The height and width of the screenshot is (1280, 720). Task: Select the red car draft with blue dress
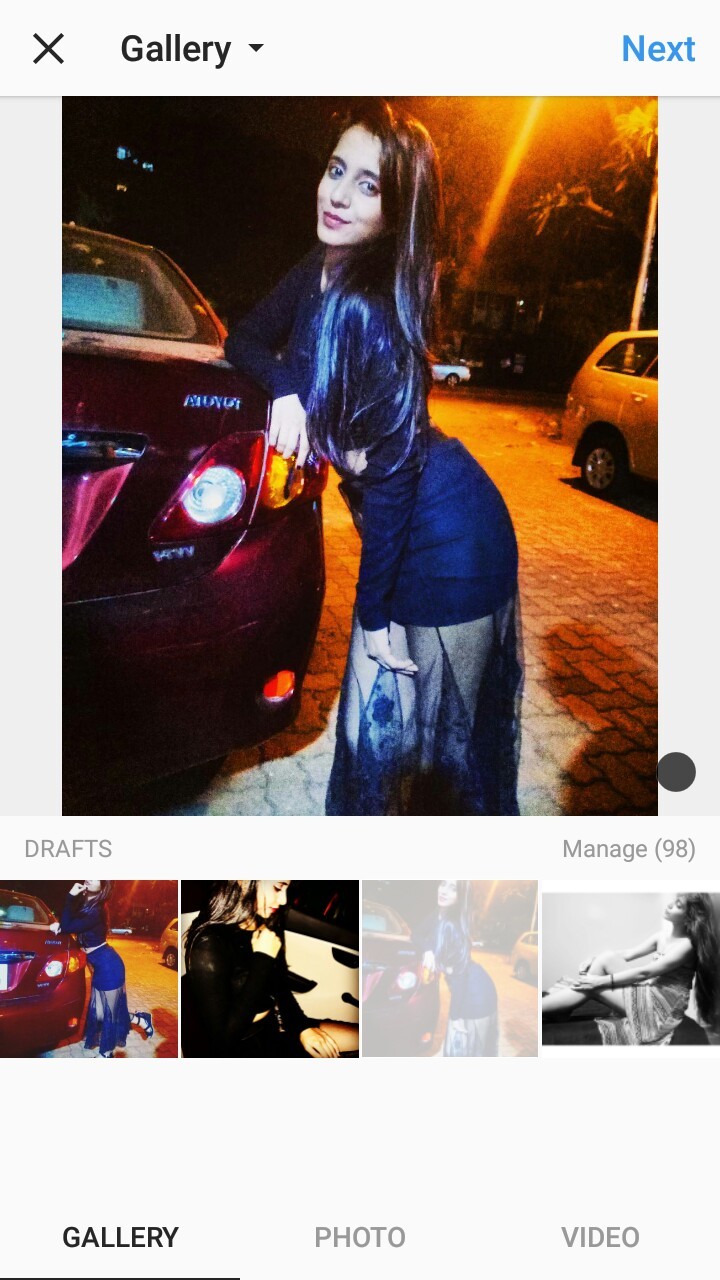[x=89, y=968]
